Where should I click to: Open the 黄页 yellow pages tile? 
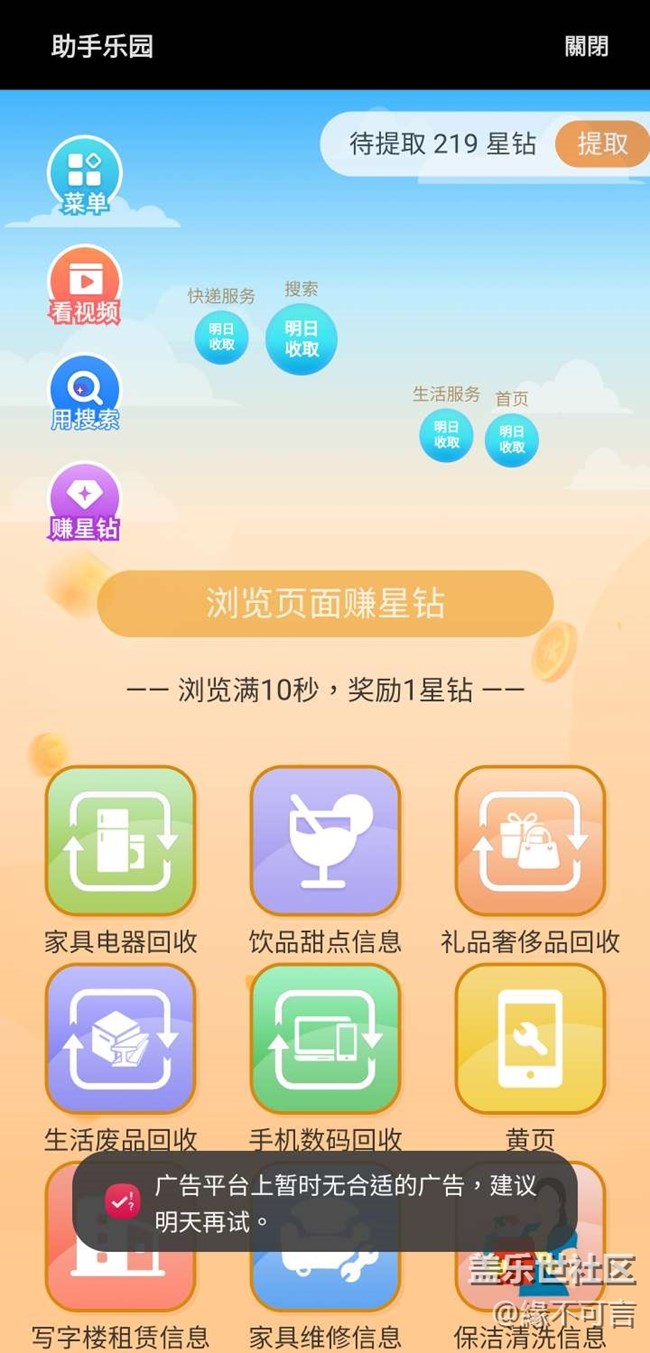coord(530,1040)
